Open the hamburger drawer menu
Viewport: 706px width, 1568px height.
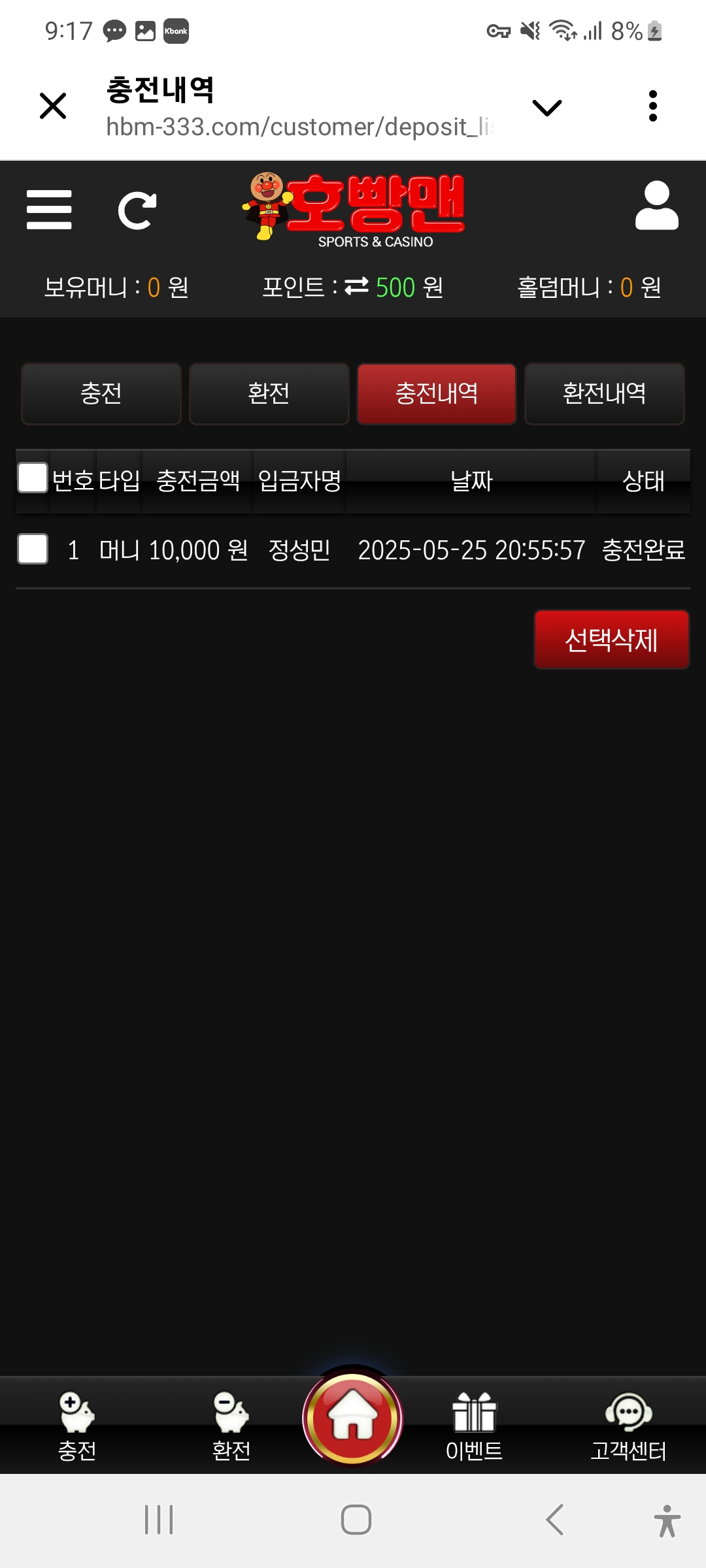click(49, 210)
